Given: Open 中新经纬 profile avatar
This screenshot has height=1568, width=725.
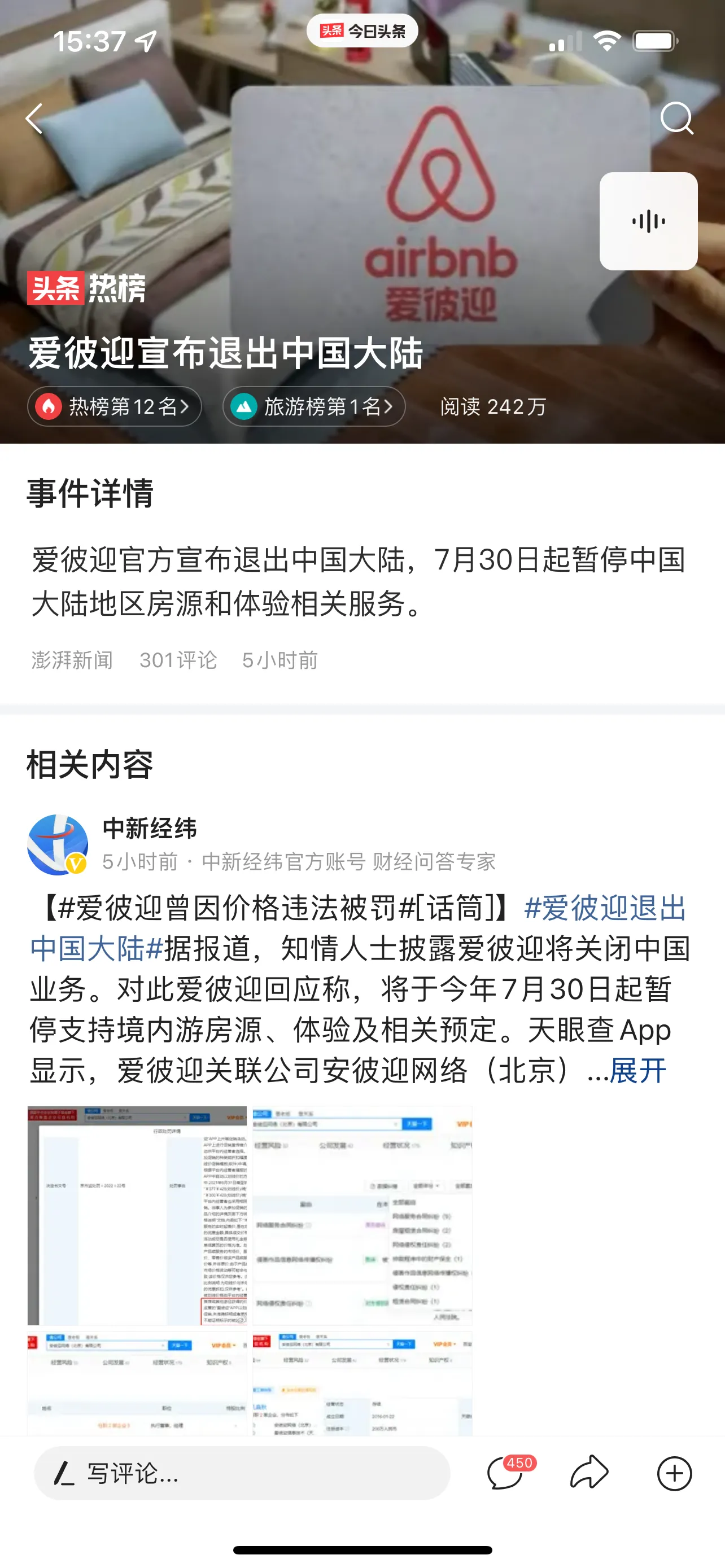Looking at the screenshot, I should [x=58, y=845].
